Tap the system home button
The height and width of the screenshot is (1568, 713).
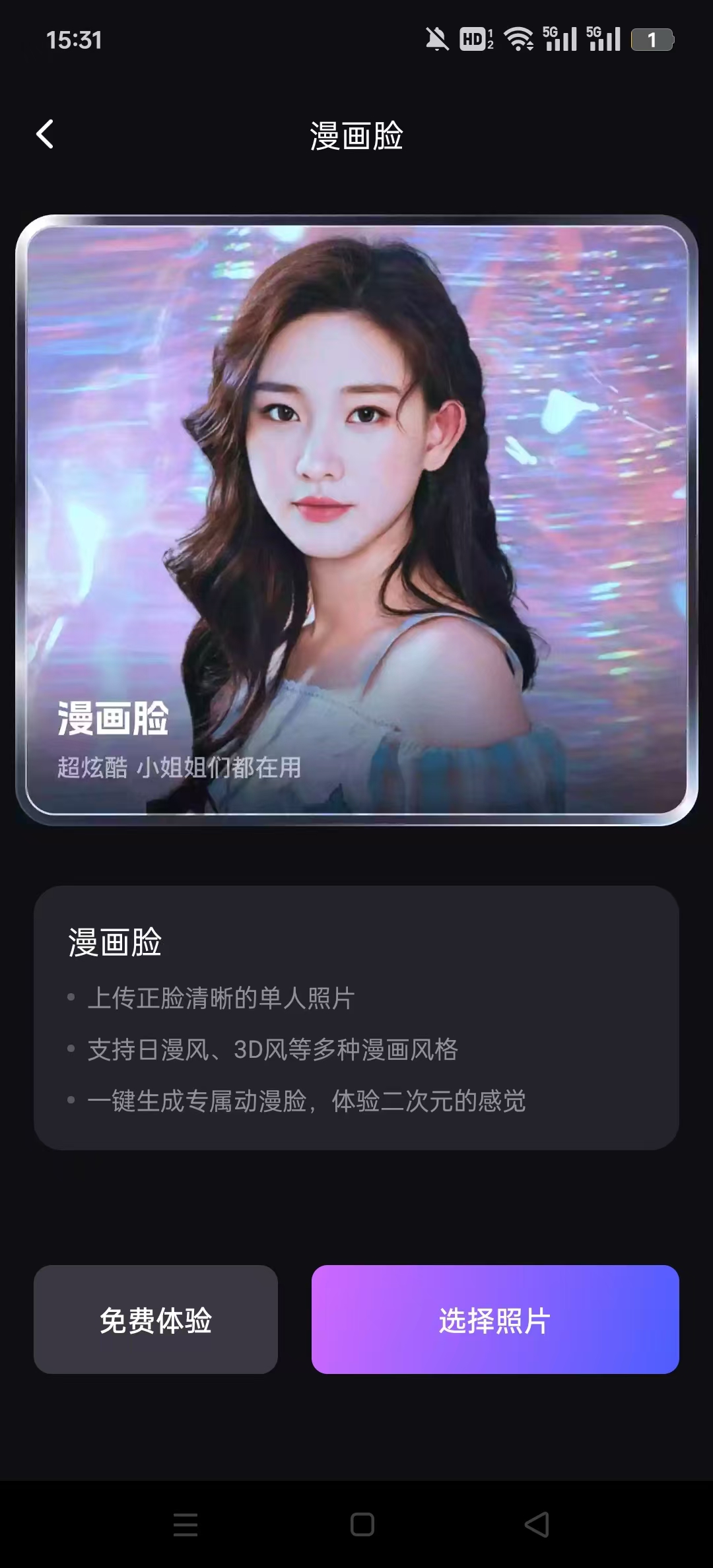362,1524
